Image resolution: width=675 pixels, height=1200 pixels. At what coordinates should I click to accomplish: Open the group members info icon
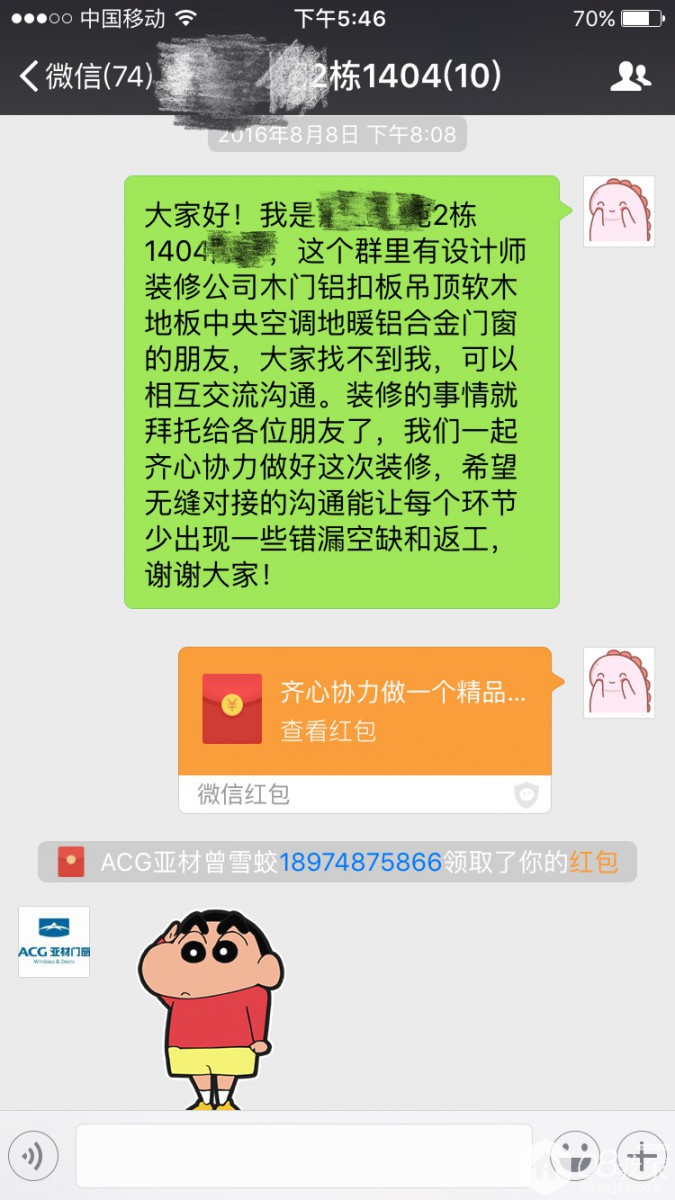pos(630,76)
